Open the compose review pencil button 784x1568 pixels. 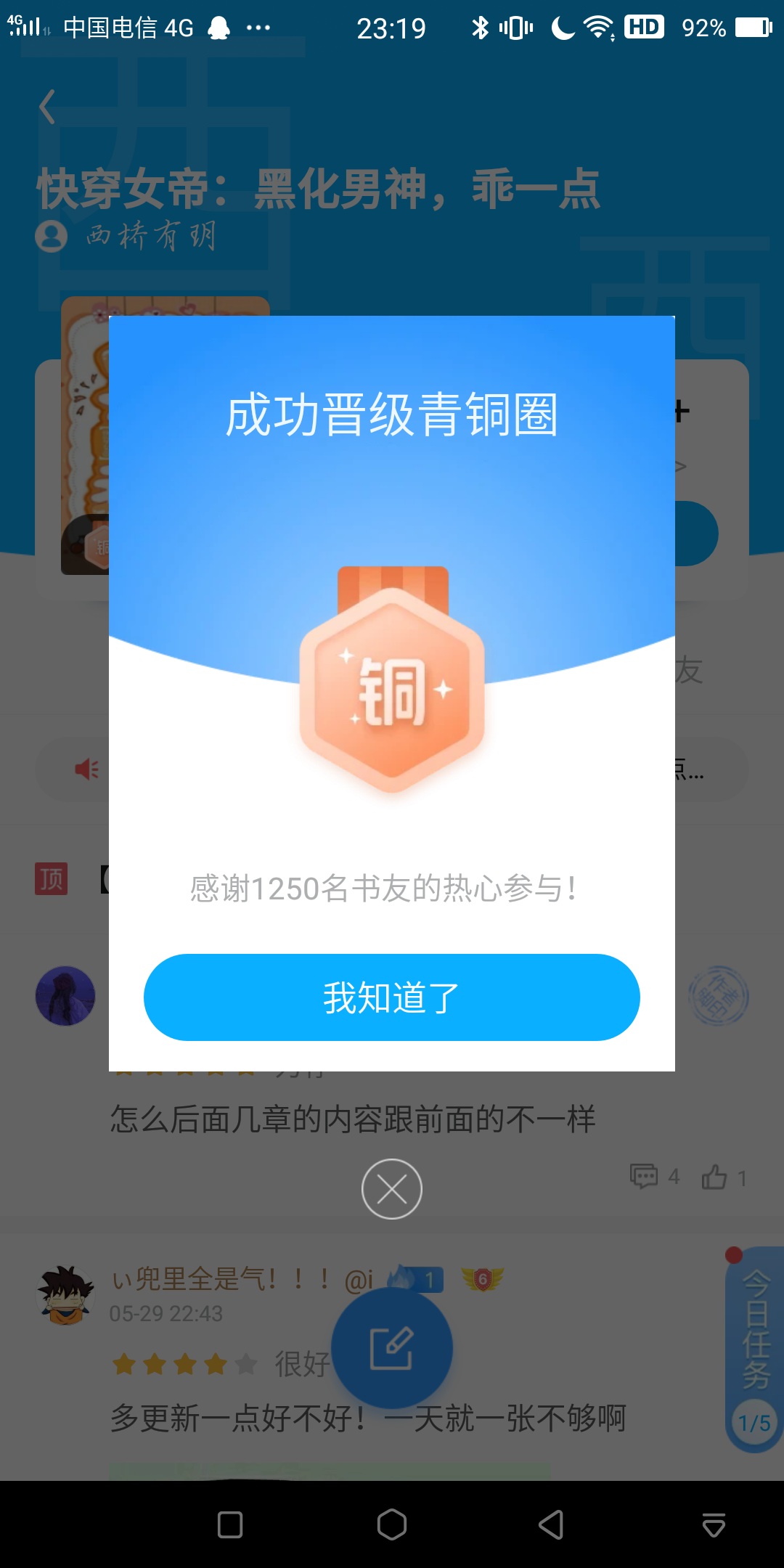(x=392, y=1348)
